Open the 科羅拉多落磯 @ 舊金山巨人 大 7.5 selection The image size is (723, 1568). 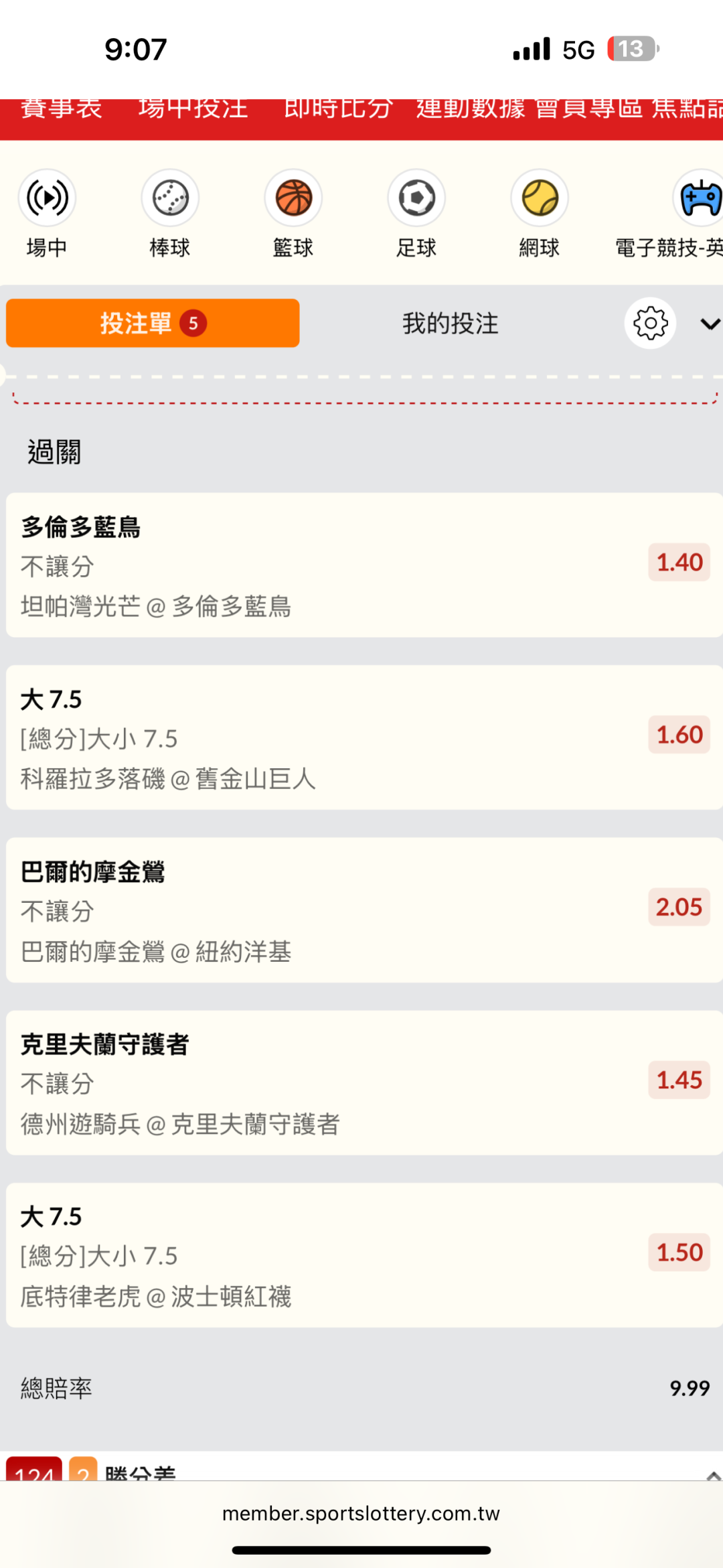tap(364, 737)
